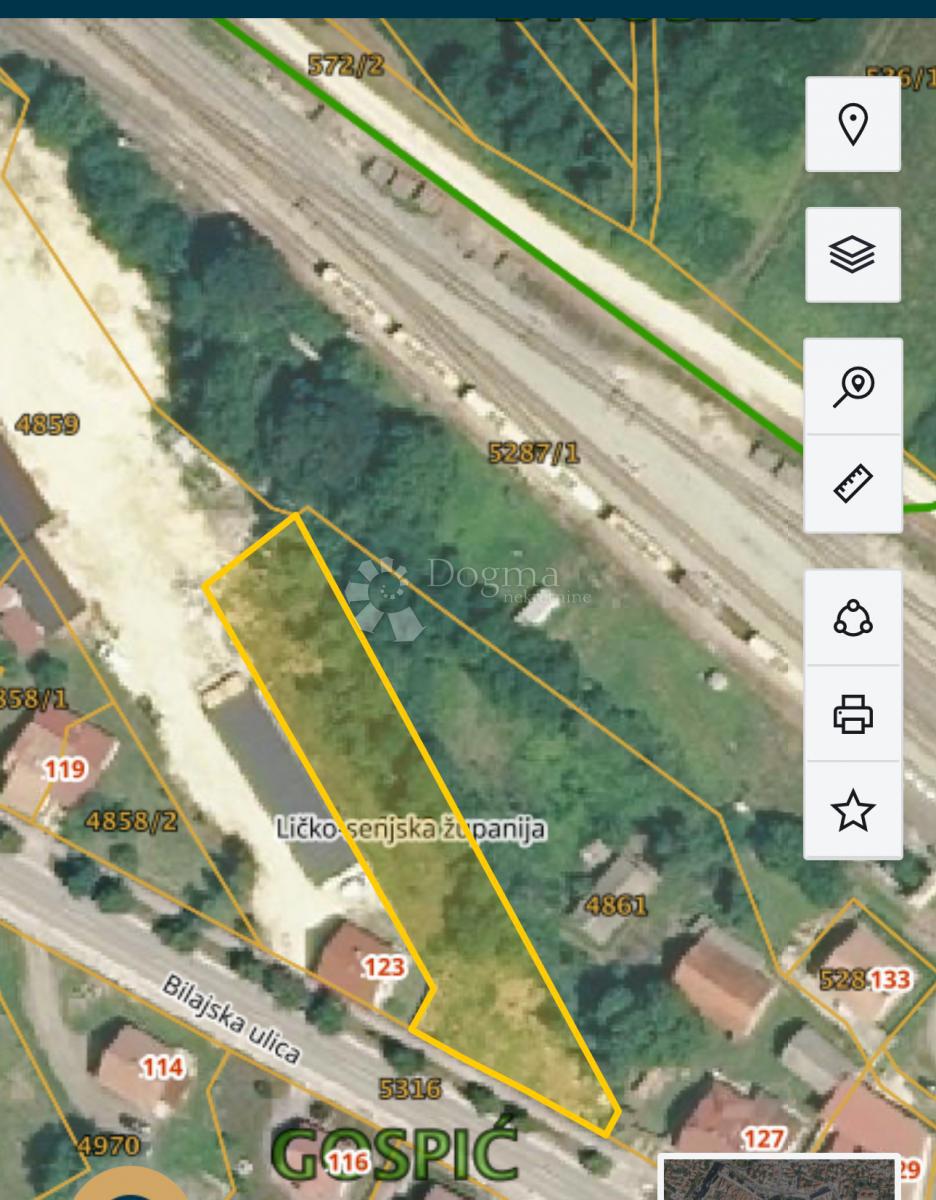Viewport: 936px width, 1200px height.
Task: Click the Ličko-senjska županija label
Action: (x=412, y=827)
